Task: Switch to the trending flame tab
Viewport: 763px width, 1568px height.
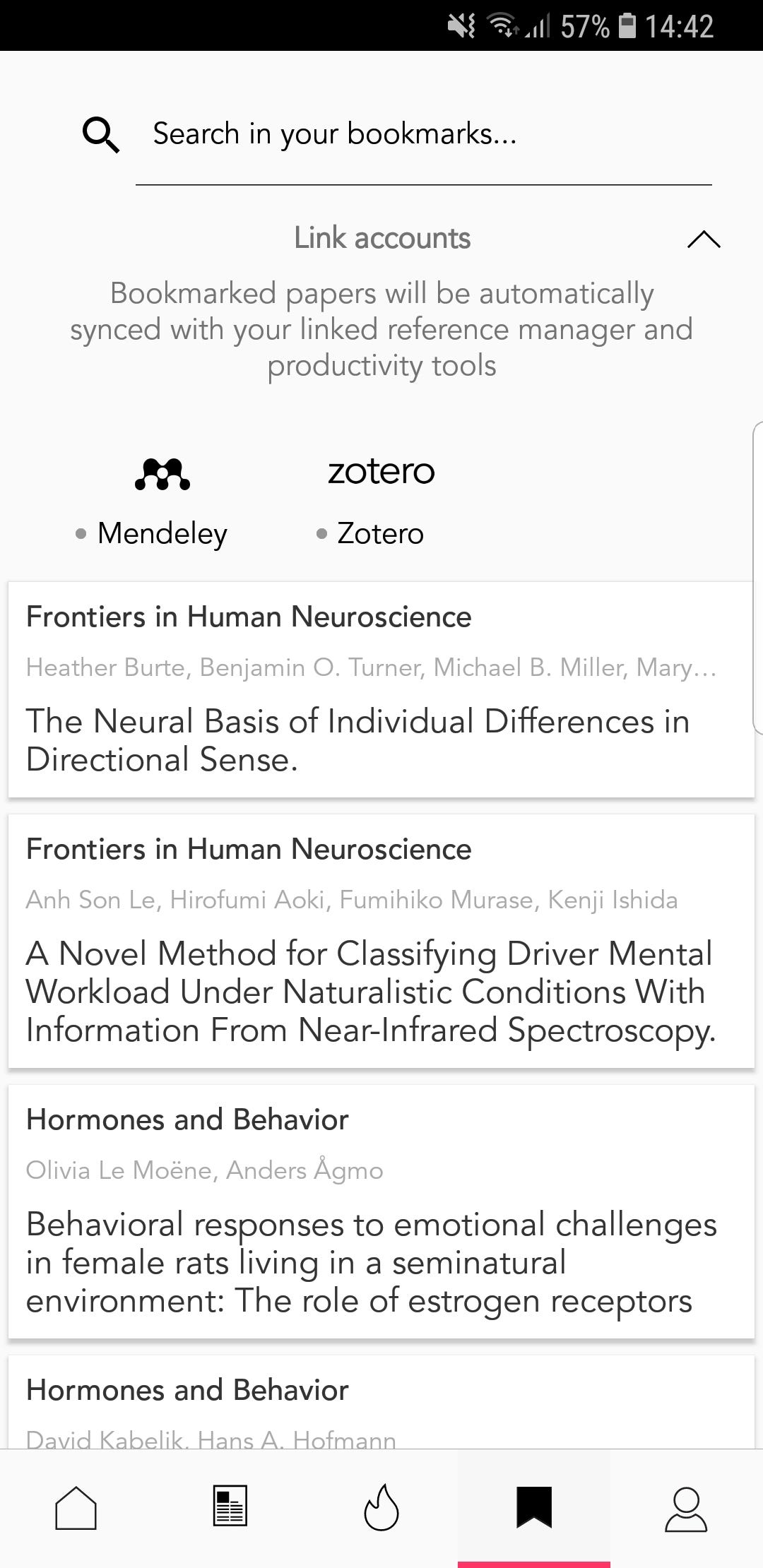Action: point(381,1508)
